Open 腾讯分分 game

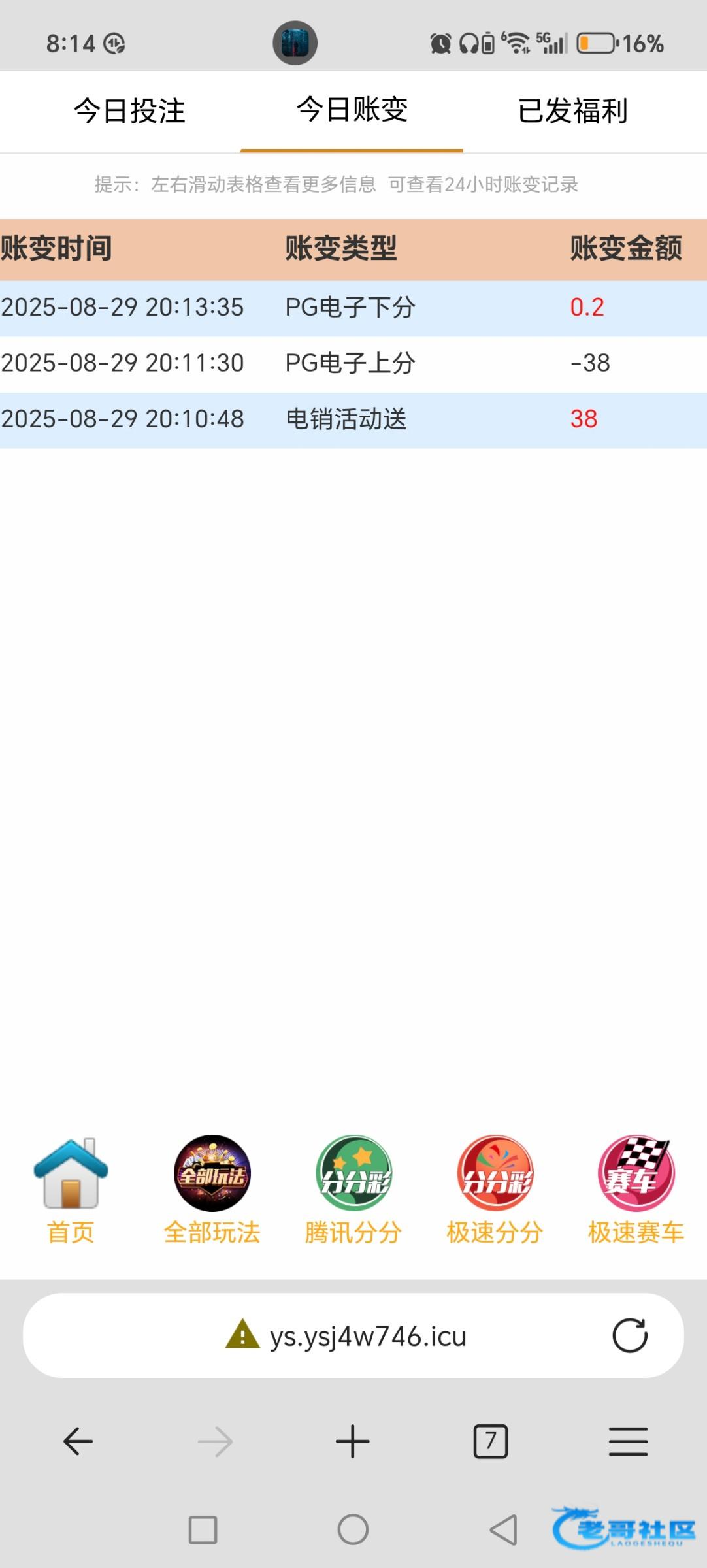point(354,1190)
